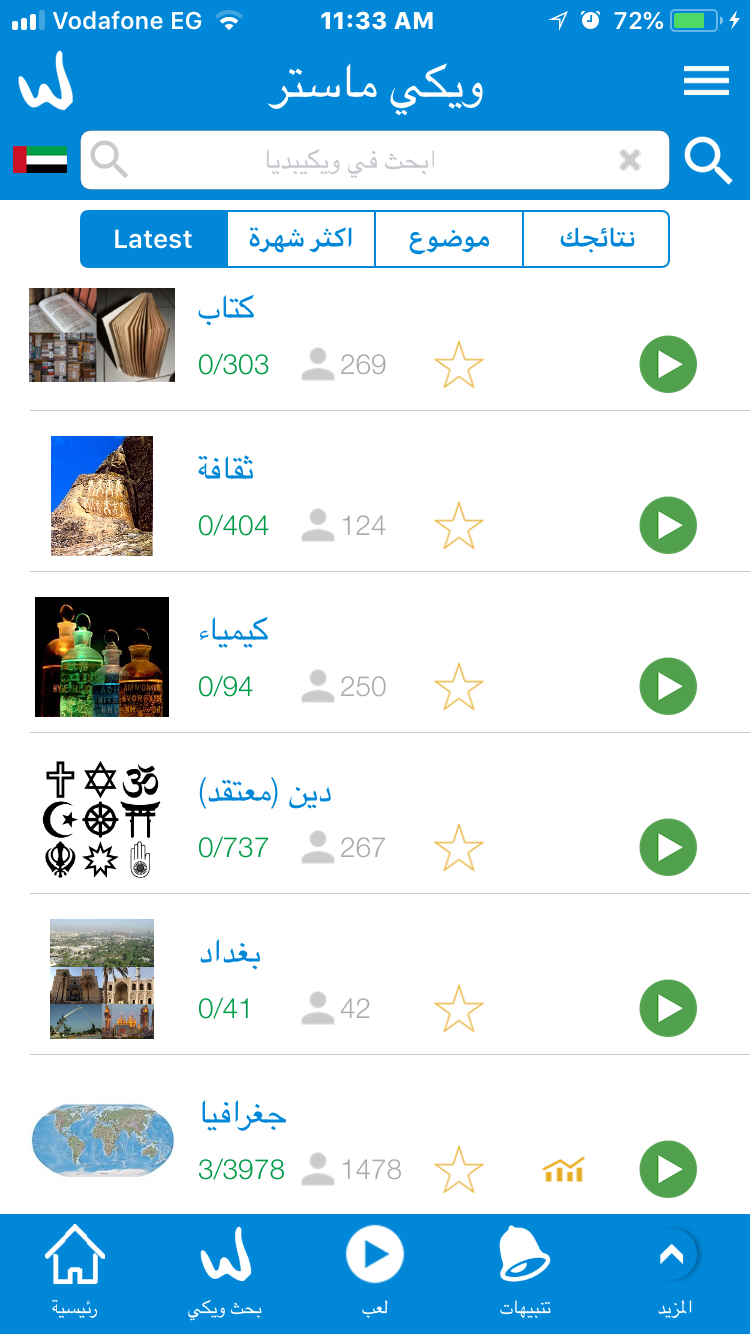Open the نتائجك tab
This screenshot has width=750, height=1334.
point(596,240)
